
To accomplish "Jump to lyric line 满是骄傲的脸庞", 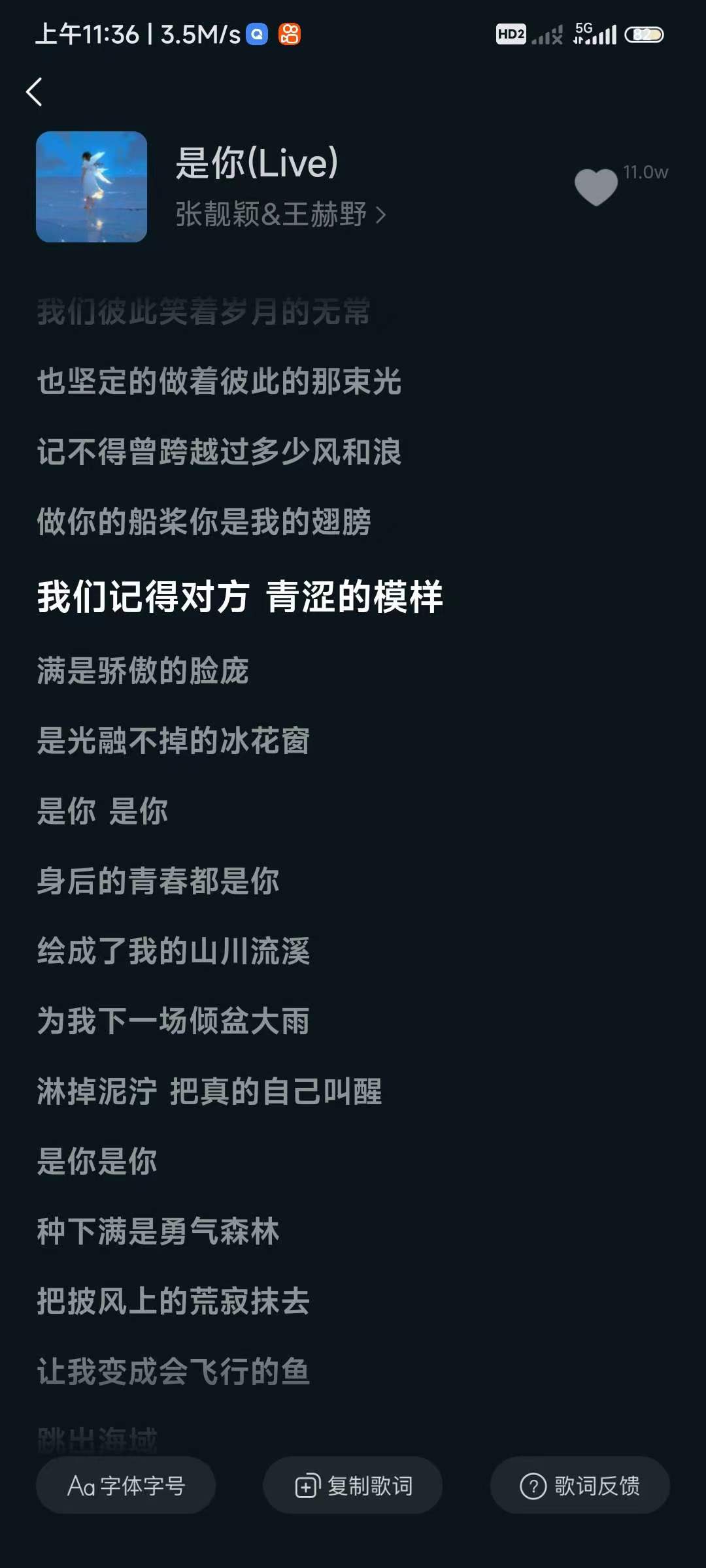I will [143, 671].
